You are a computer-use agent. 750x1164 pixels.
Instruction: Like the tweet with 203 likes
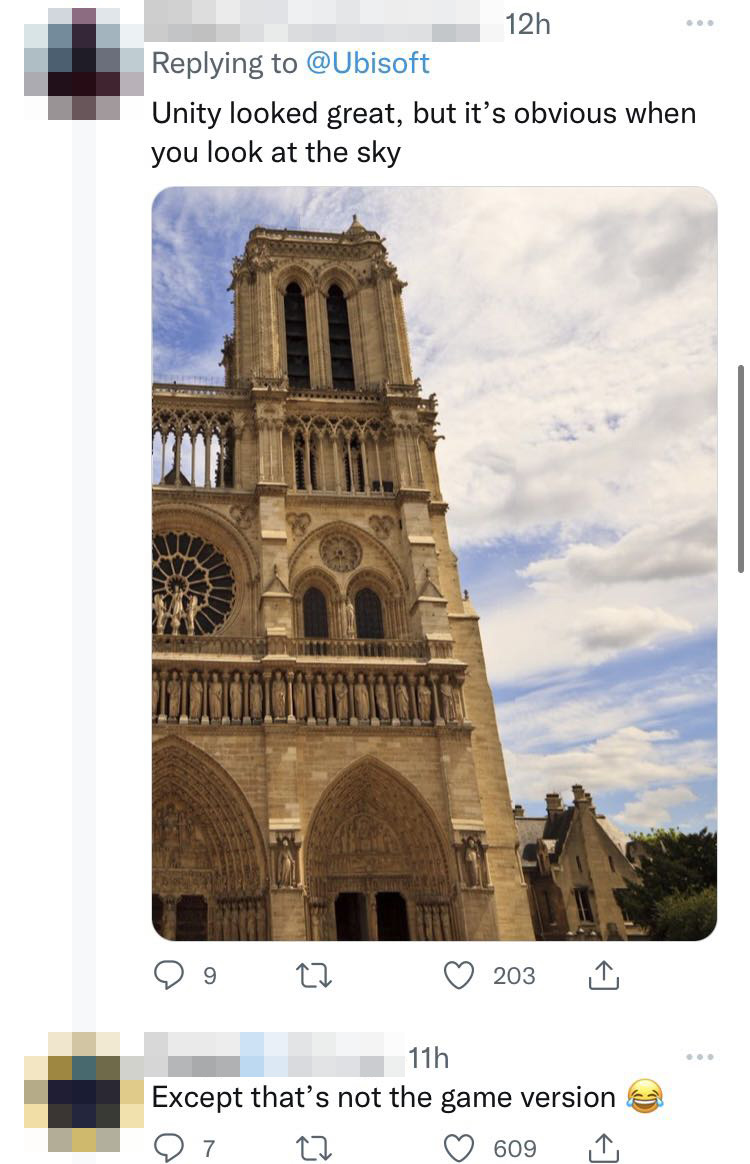click(459, 975)
